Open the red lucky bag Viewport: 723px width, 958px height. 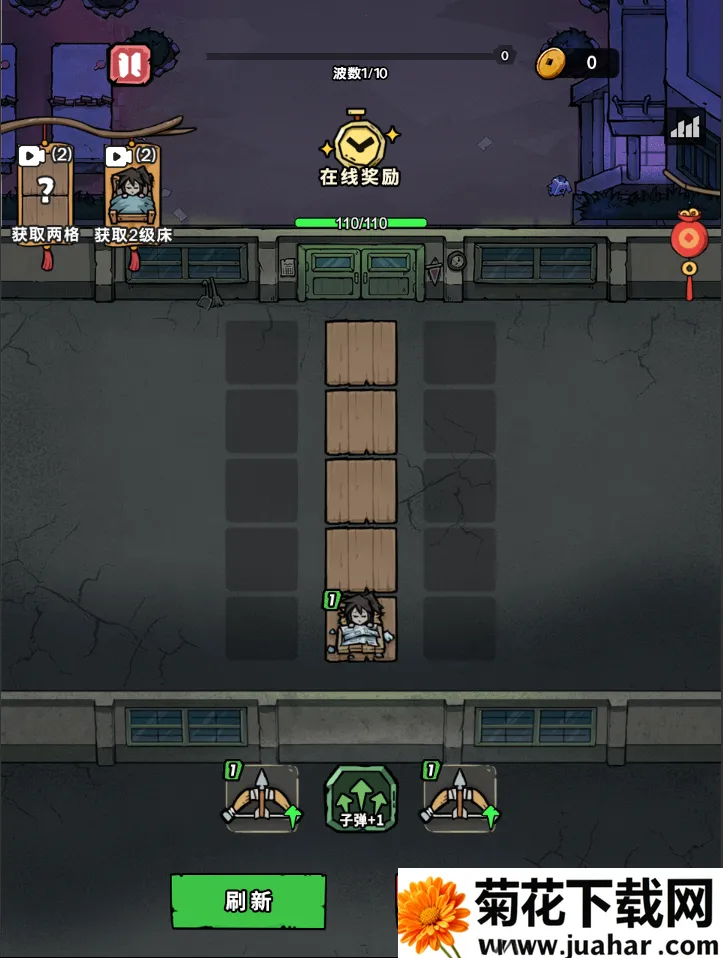[x=688, y=242]
